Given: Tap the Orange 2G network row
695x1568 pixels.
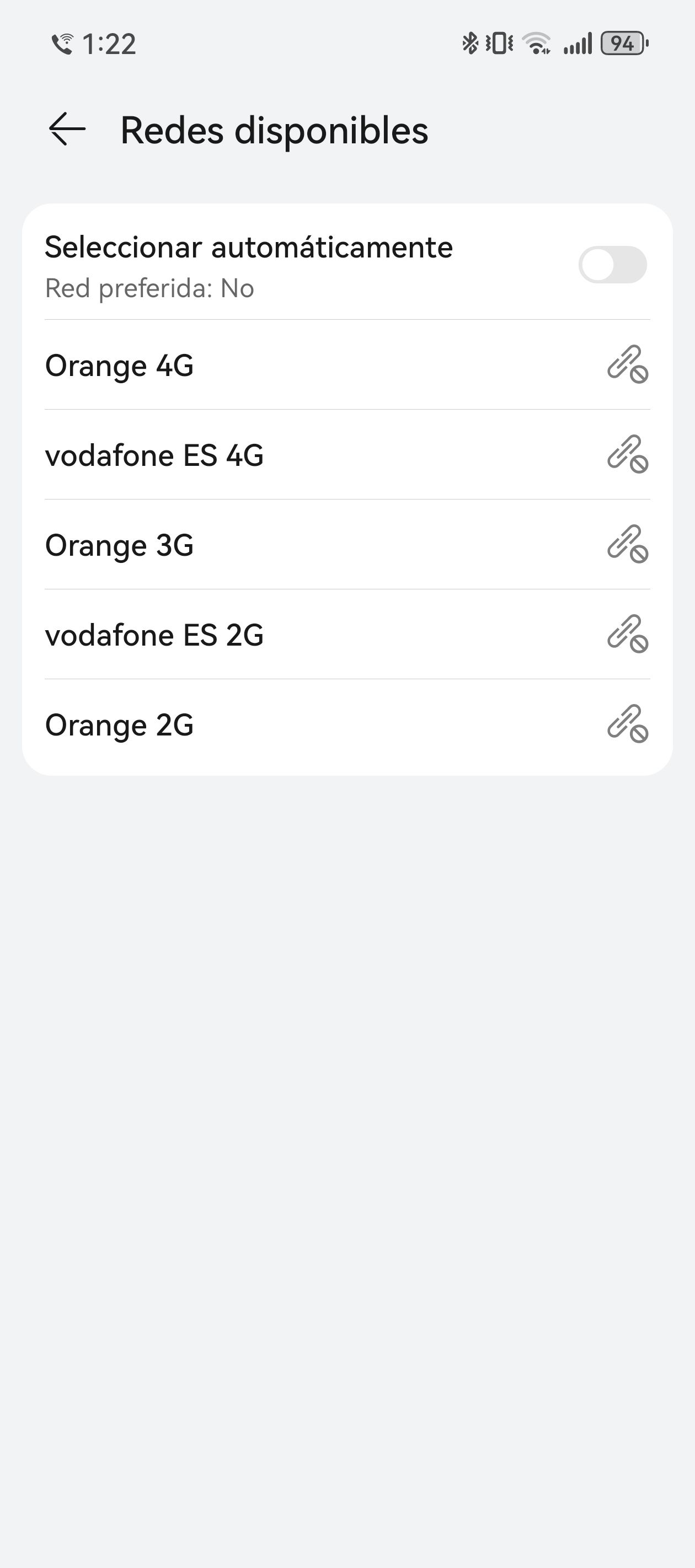Looking at the screenshot, I should [x=119, y=726].
